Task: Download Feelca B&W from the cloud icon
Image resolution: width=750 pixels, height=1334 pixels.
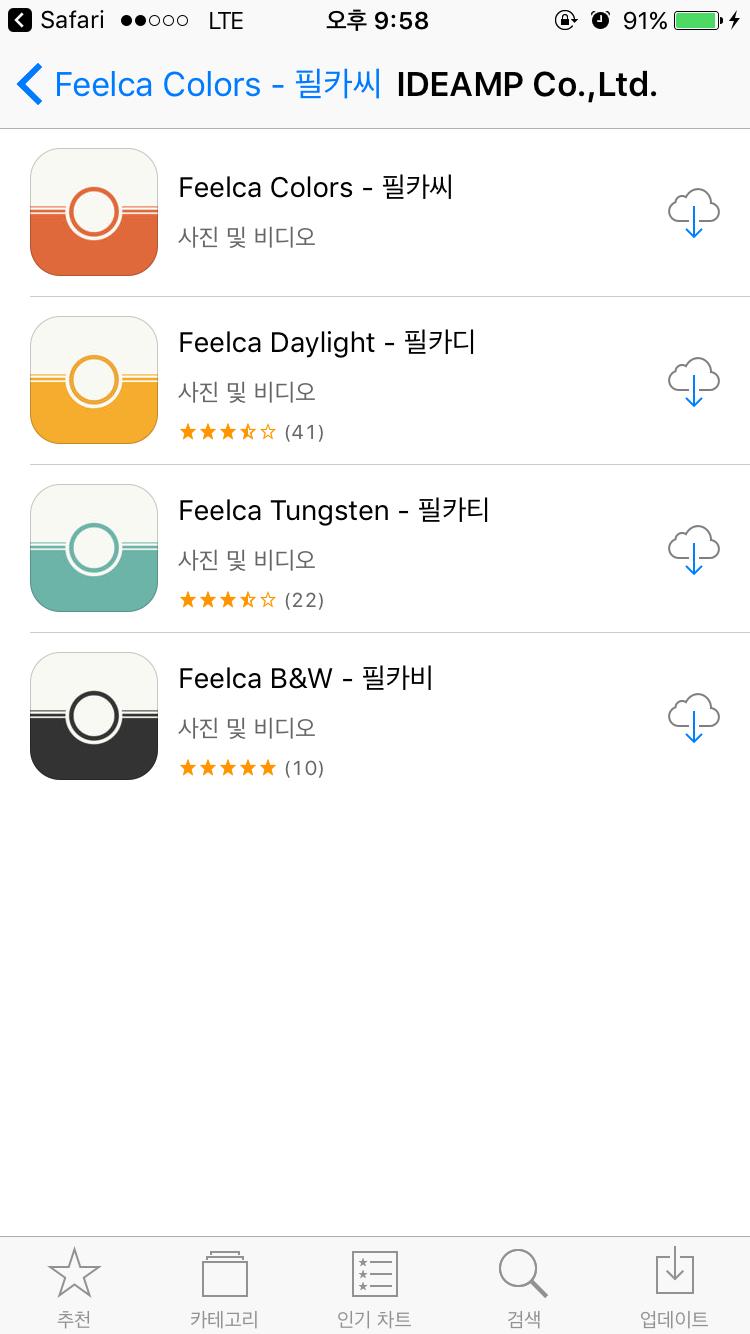Action: click(x=693, y=717)
